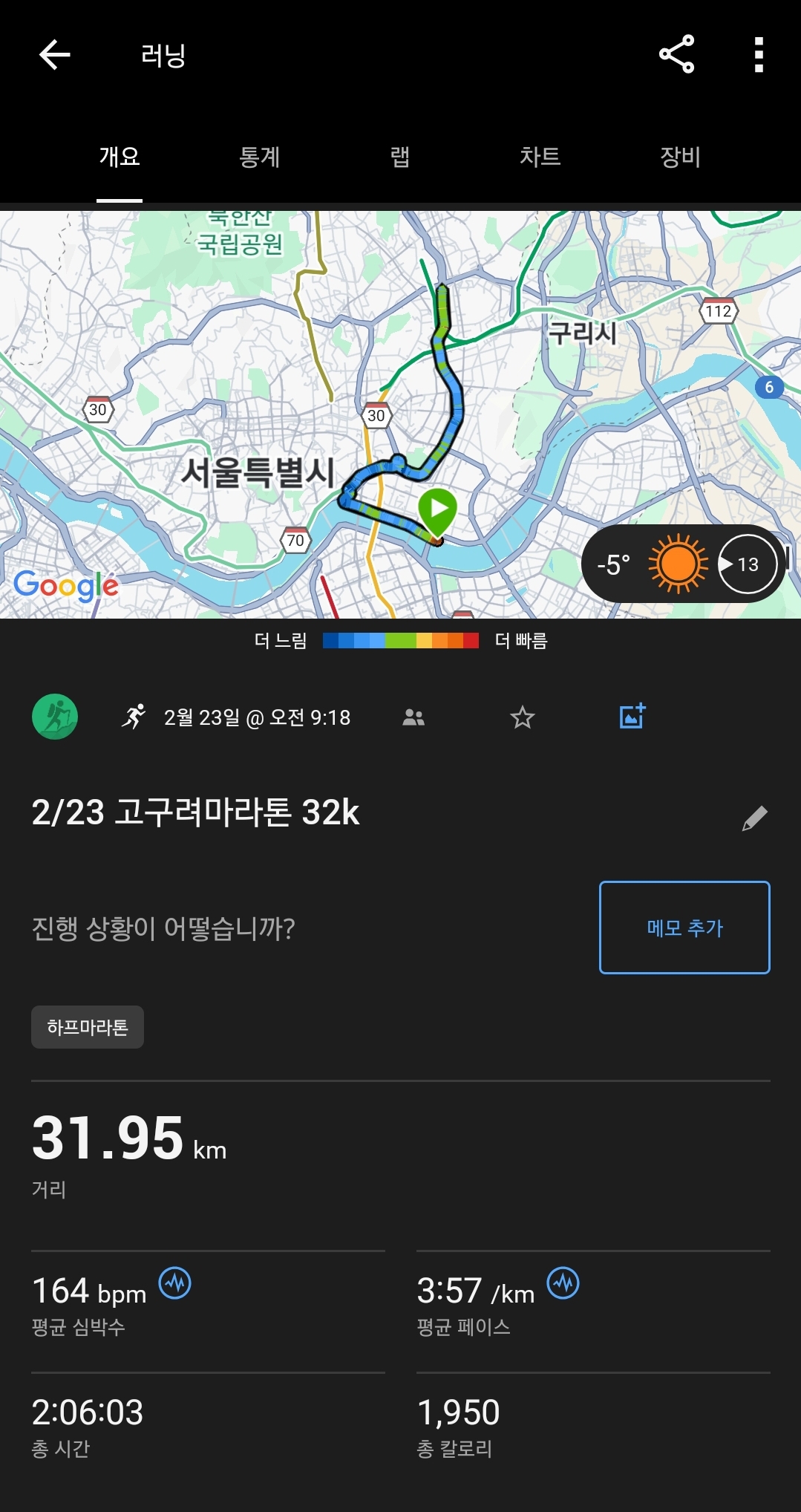
Task: Open the overflow menu icon
Action: coord(759,55)
